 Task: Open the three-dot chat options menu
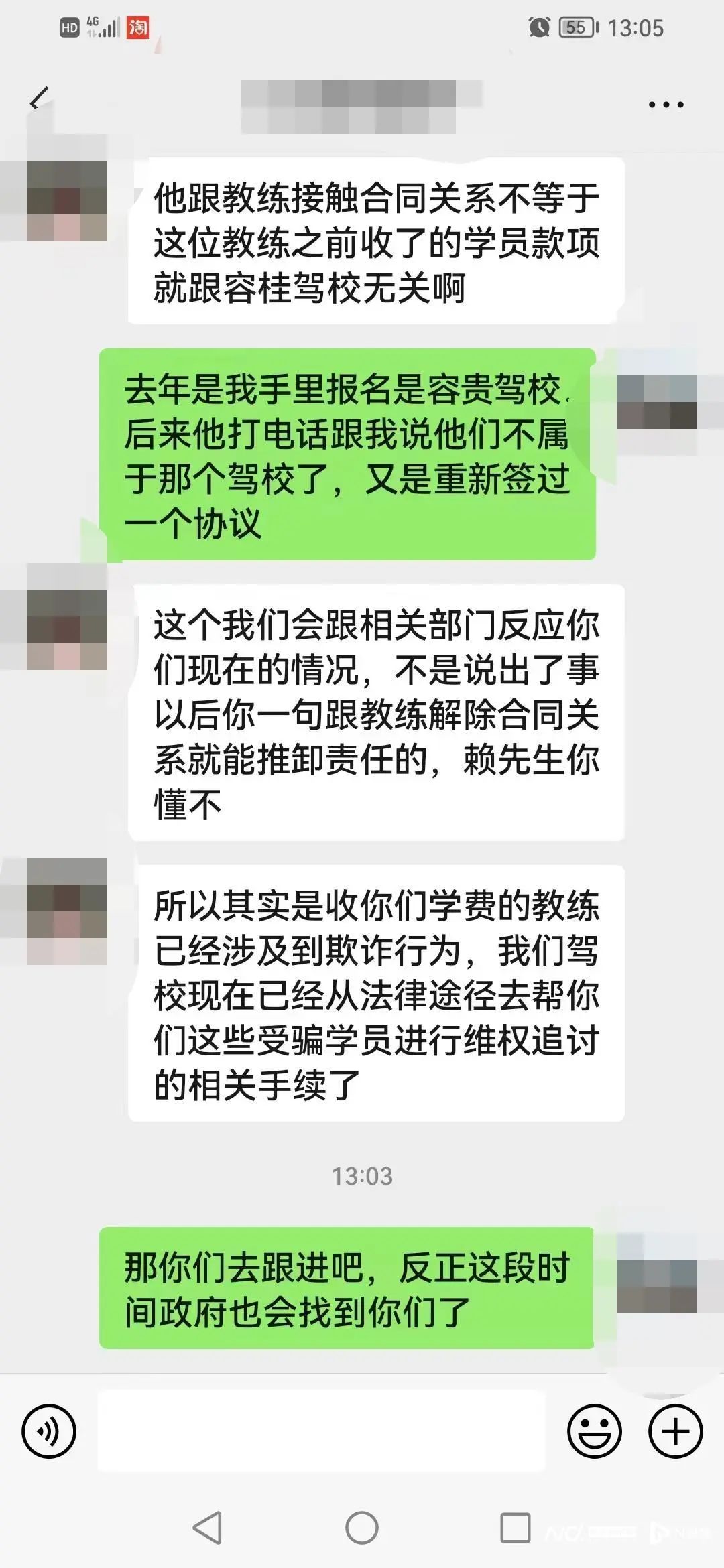click(x=666, y=105)
